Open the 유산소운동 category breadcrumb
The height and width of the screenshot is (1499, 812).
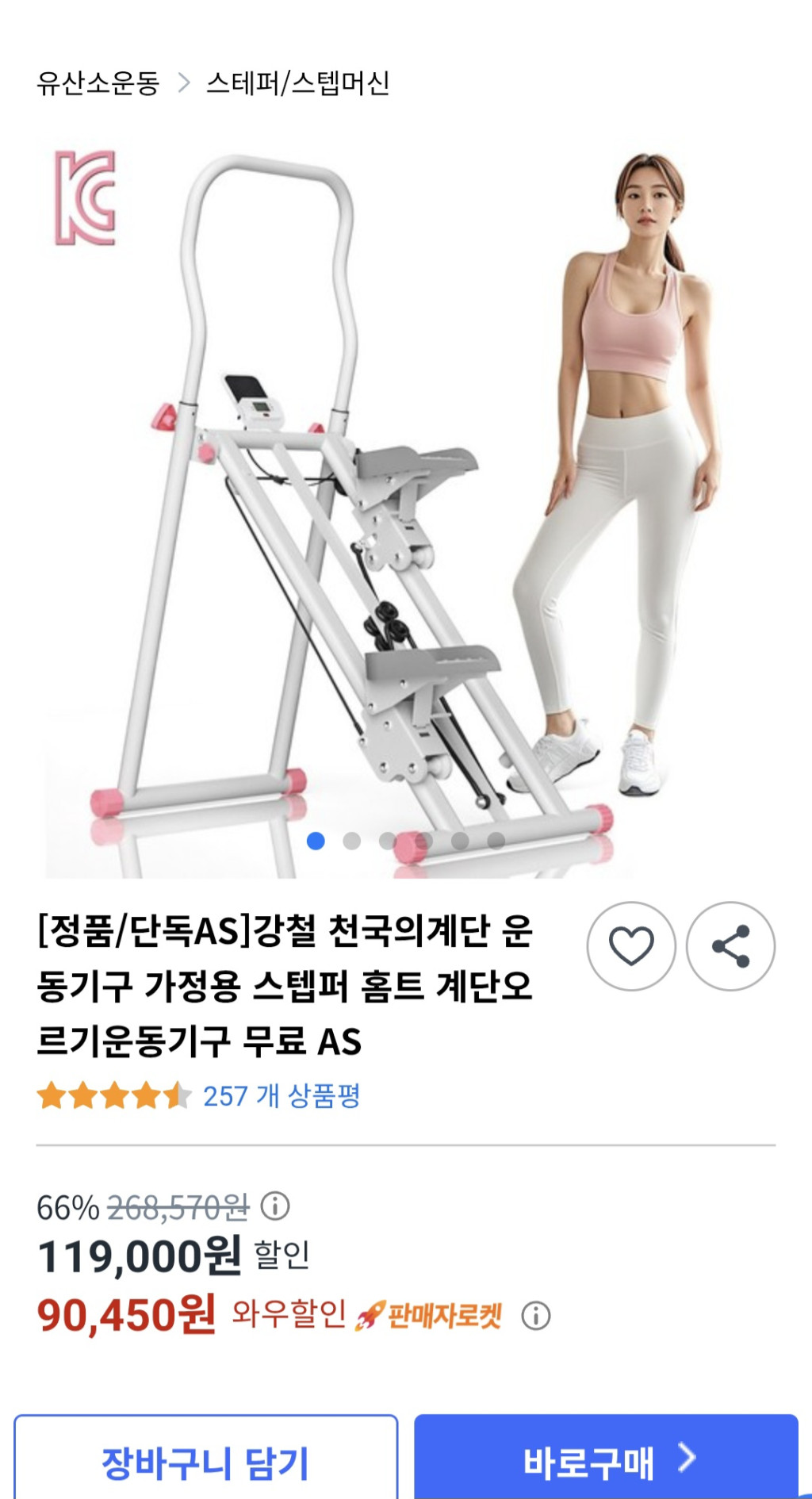[x=98, y=82]
